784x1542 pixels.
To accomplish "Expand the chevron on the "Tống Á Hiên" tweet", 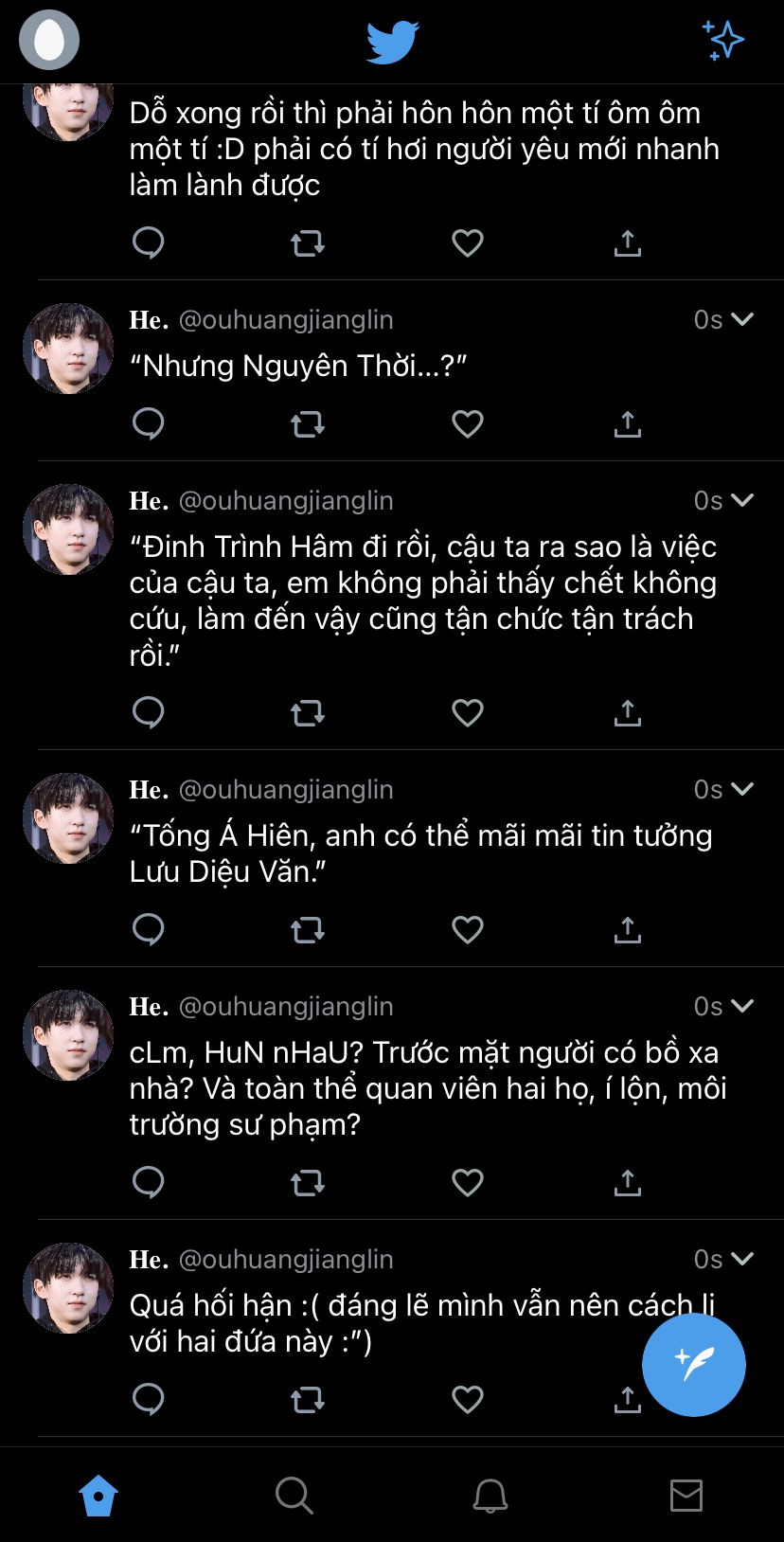I will click(x=743, y=788).
